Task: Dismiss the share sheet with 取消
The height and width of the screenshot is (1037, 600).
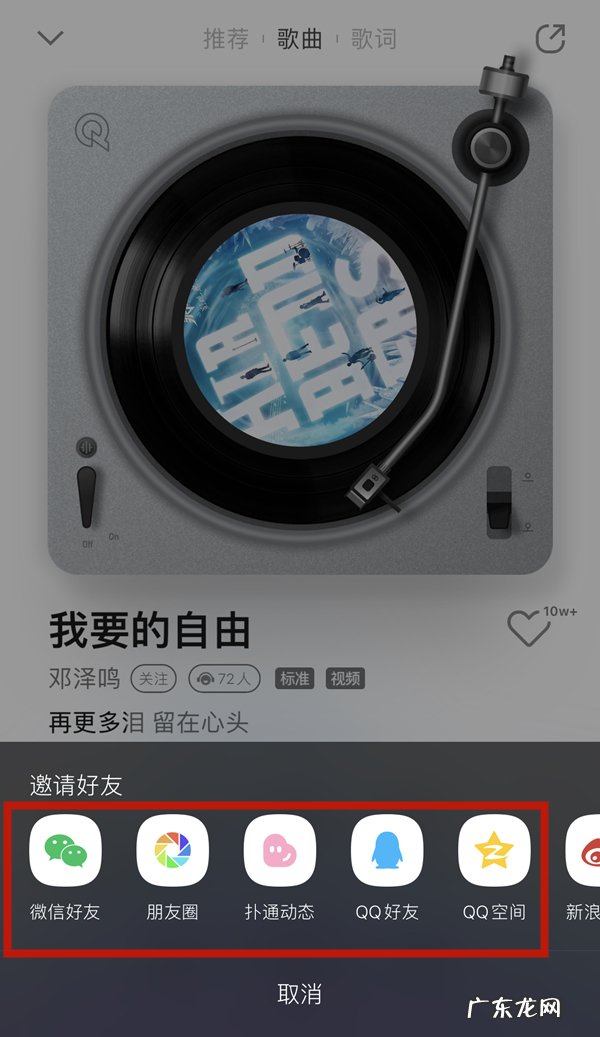Action: click(299, 993)
